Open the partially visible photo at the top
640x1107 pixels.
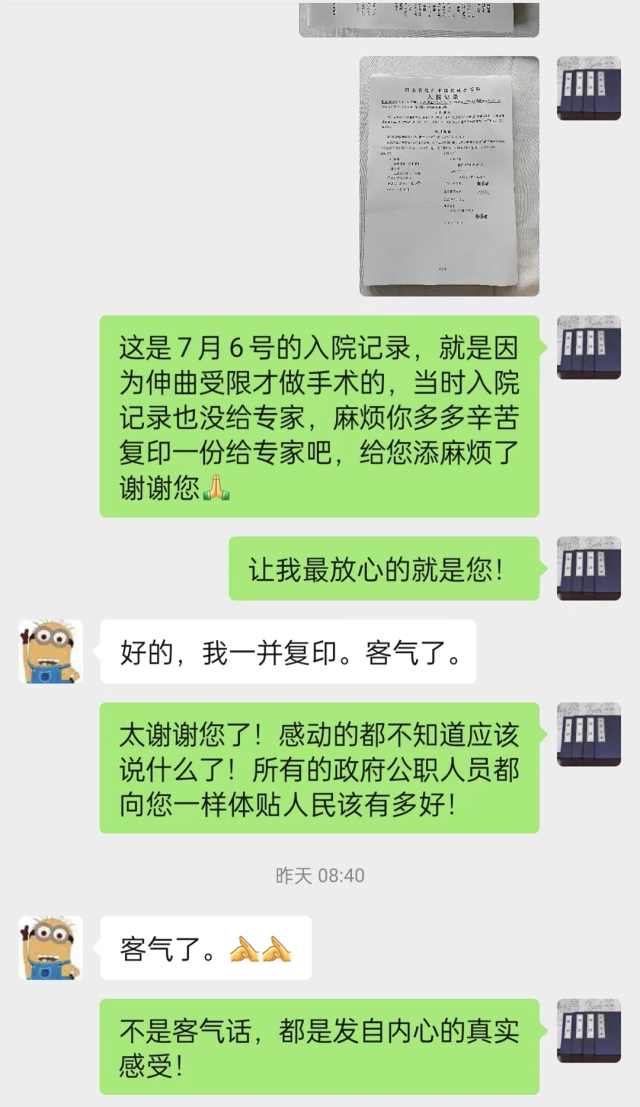[x=418, y=18]
